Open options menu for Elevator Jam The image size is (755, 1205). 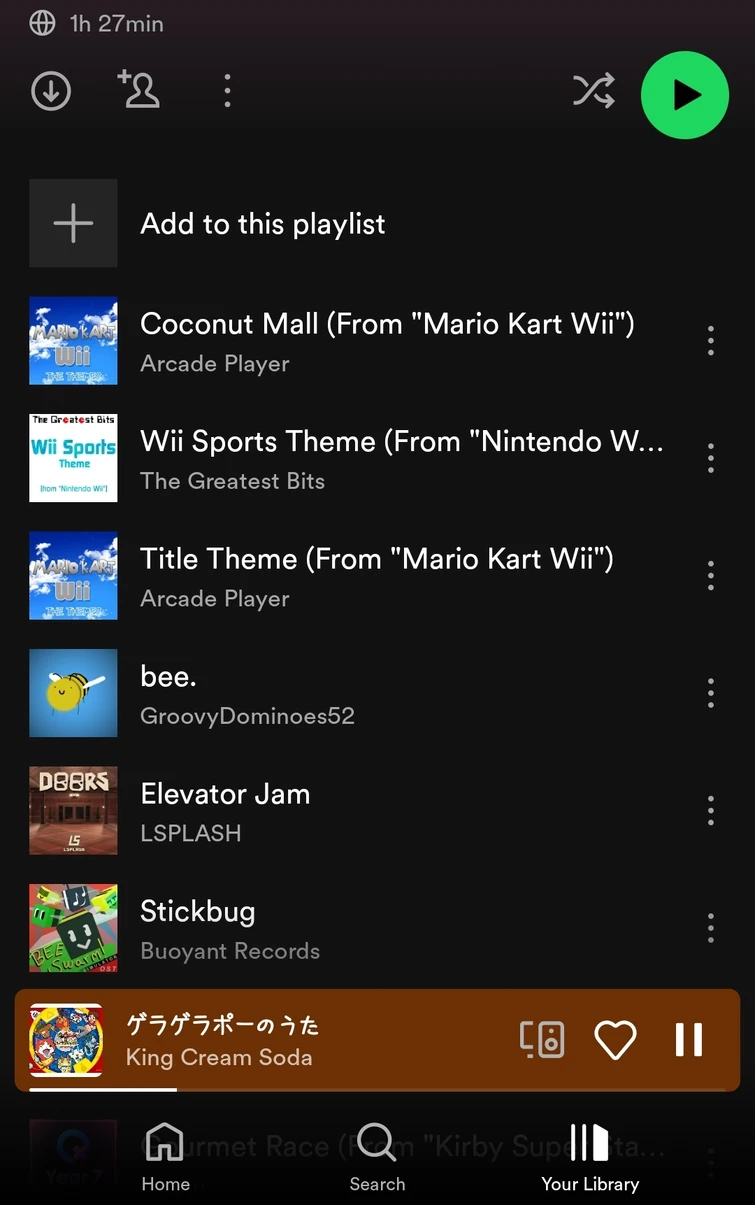710,811
